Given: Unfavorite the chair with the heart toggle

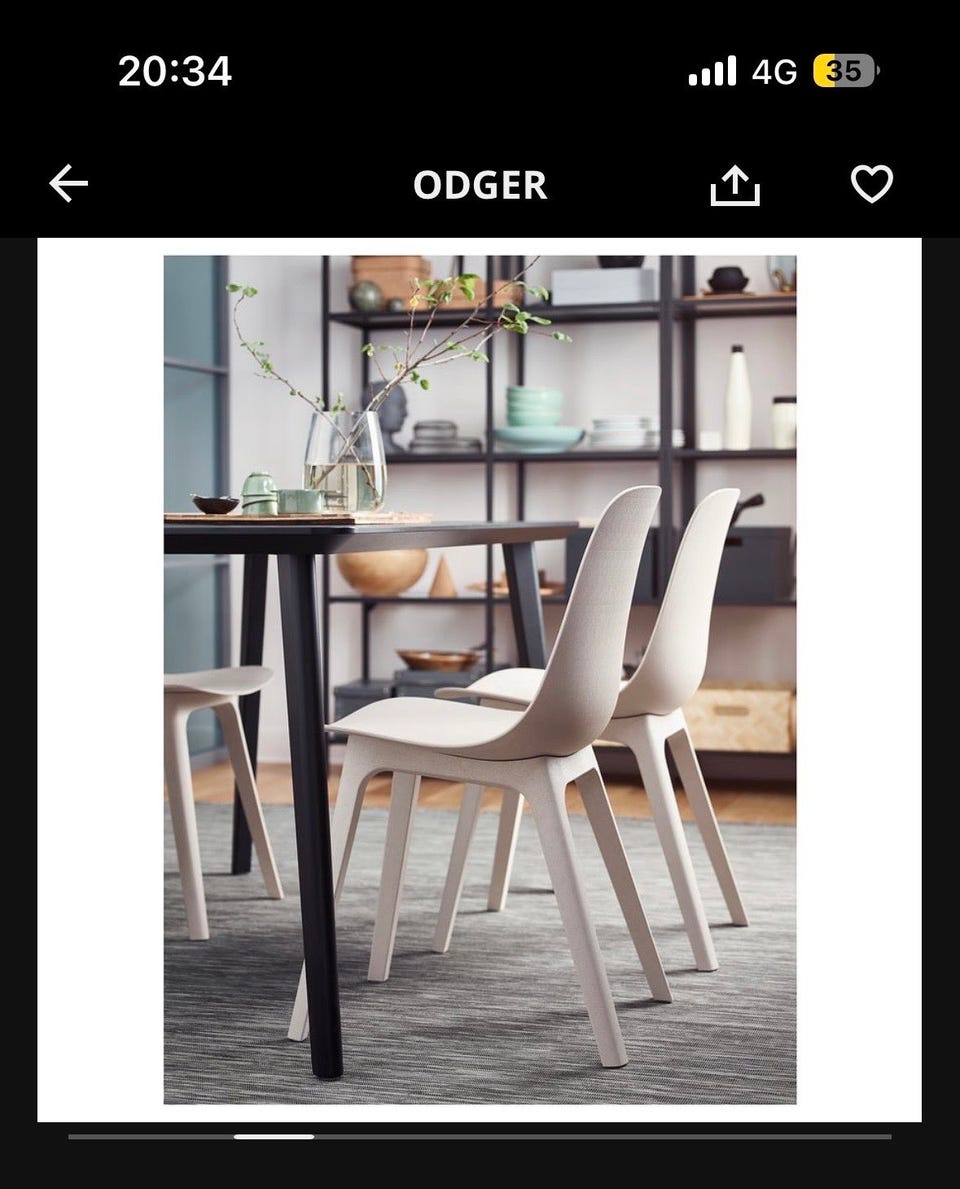Looking at the screenshot, I should point(873,183).
